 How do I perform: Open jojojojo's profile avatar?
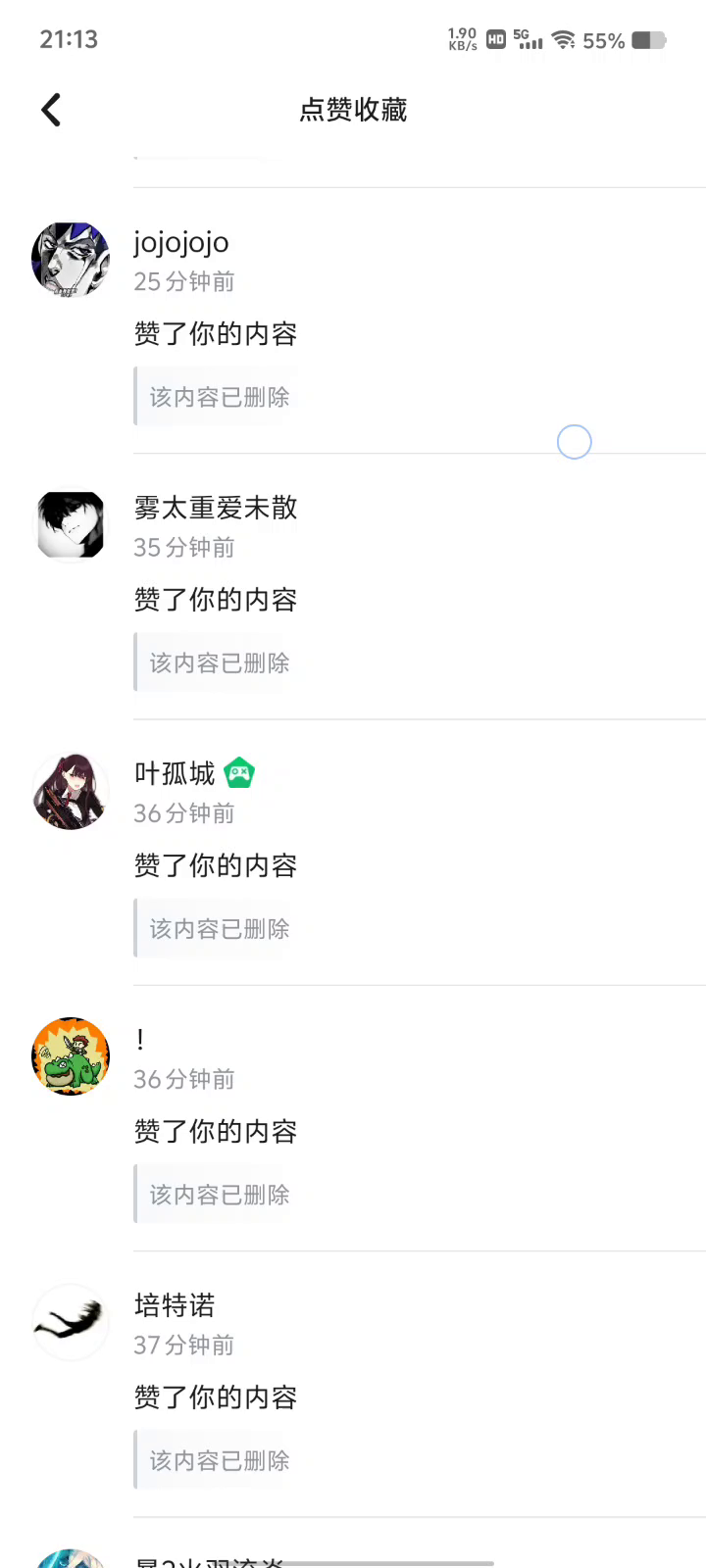[x=71, y=261]
